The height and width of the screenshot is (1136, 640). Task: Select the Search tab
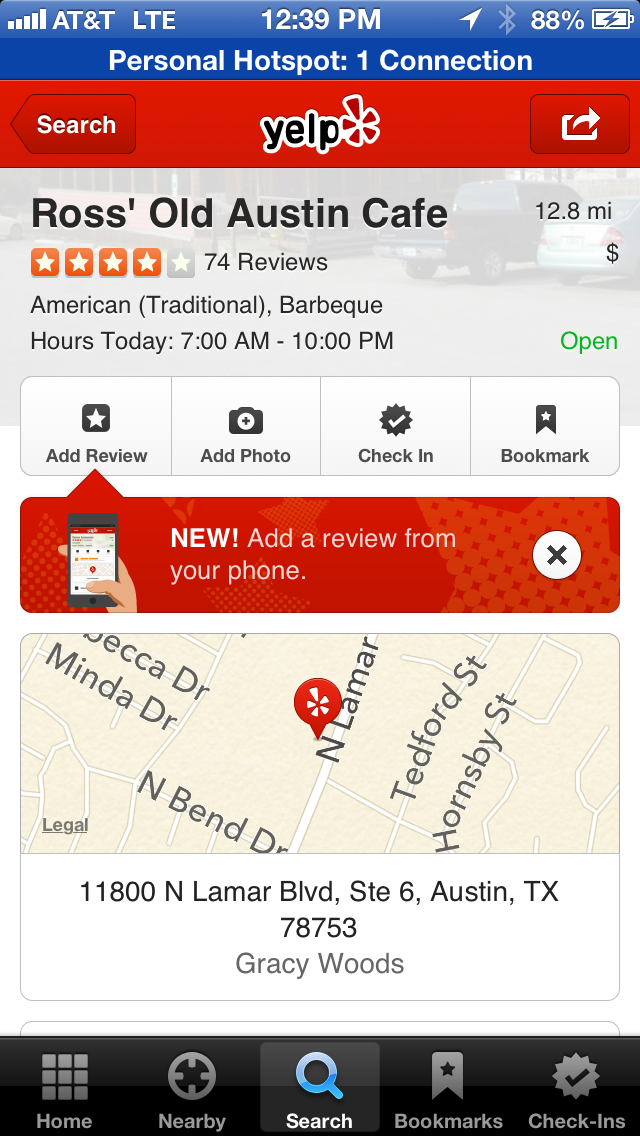(x=319, y=1090)
